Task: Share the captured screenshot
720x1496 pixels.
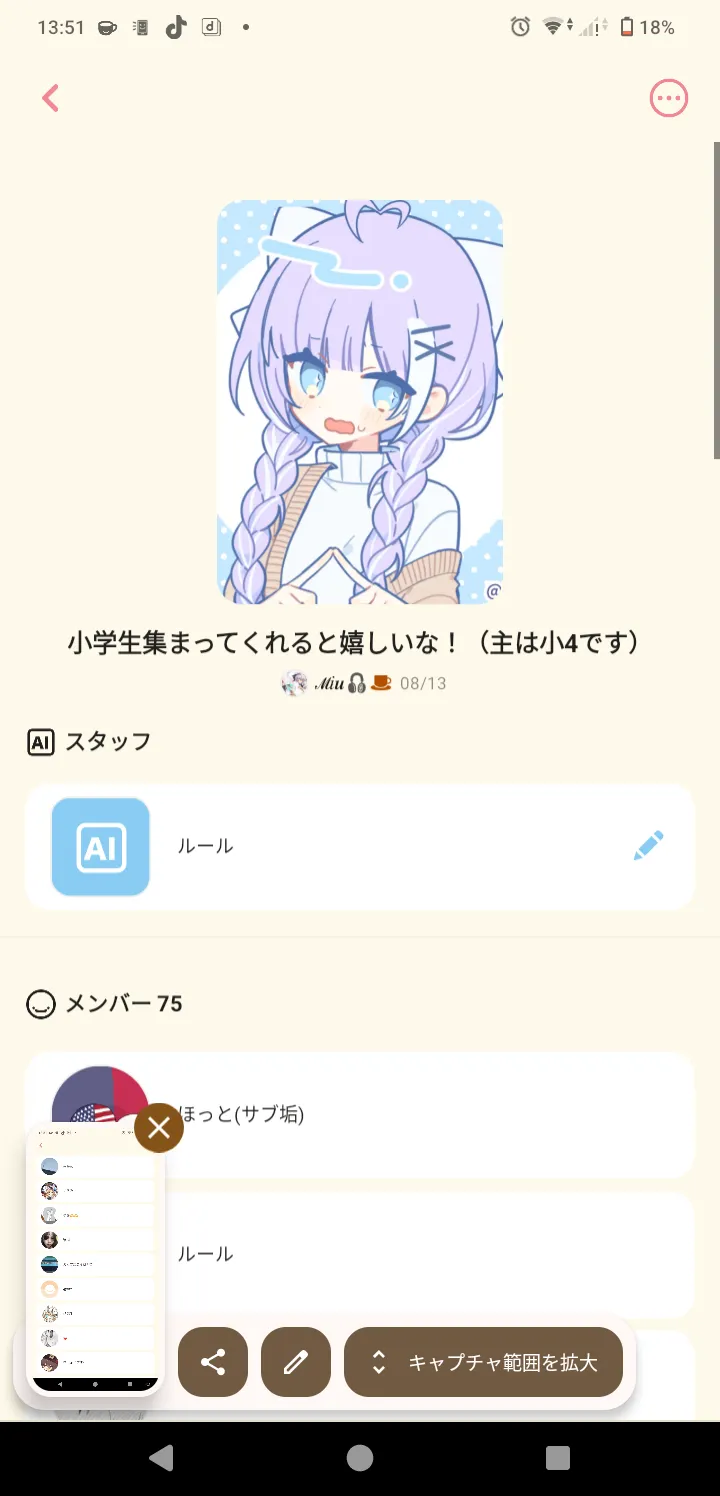Action: pyautogui.click(x=213, y=1362)
